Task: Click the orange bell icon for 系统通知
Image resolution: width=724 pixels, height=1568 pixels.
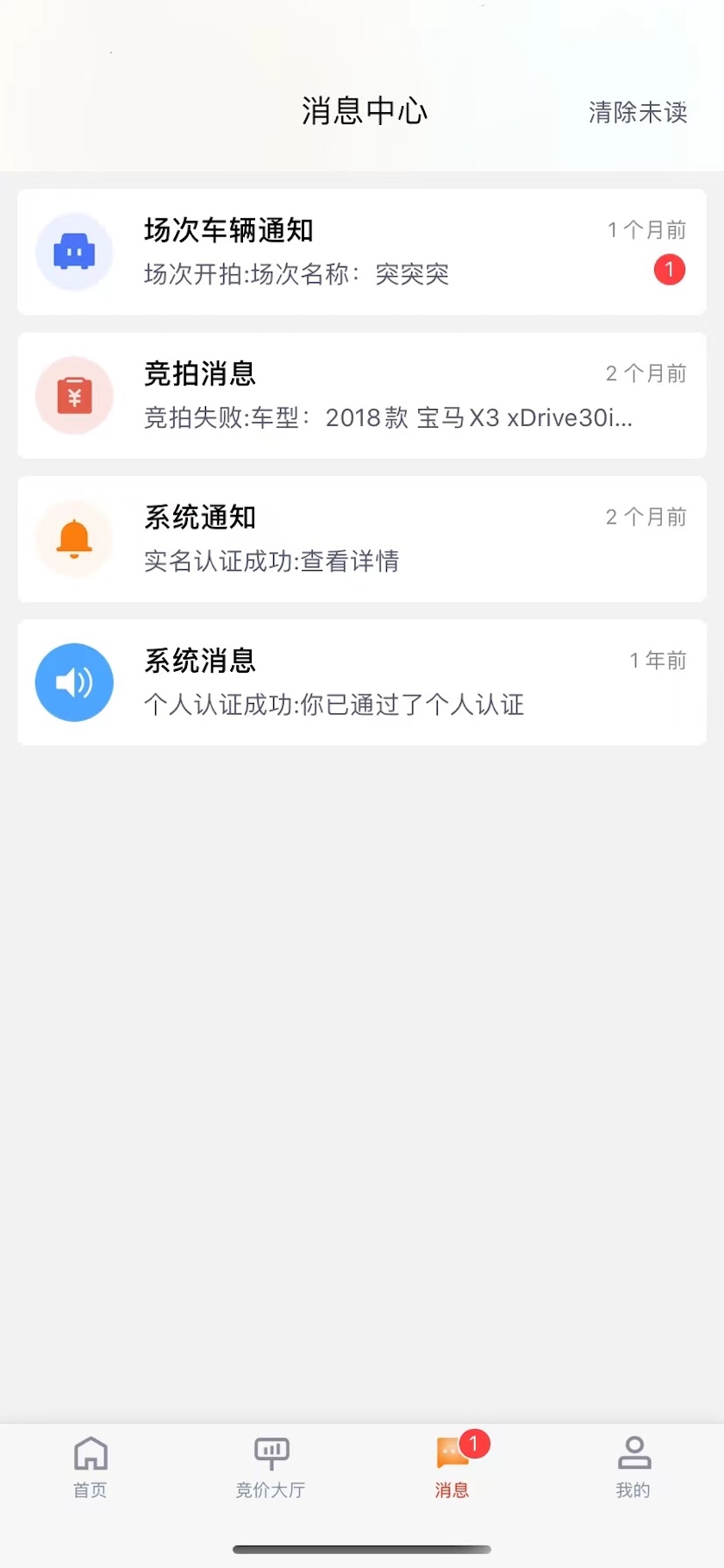Action: pyautogui.click(x=74, y=538)
